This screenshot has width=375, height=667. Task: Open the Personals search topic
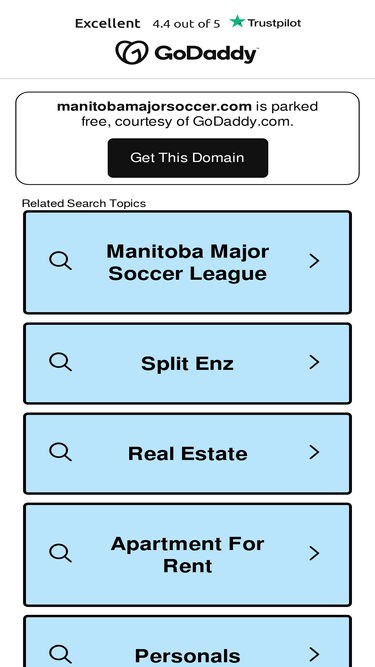point(188,641)
